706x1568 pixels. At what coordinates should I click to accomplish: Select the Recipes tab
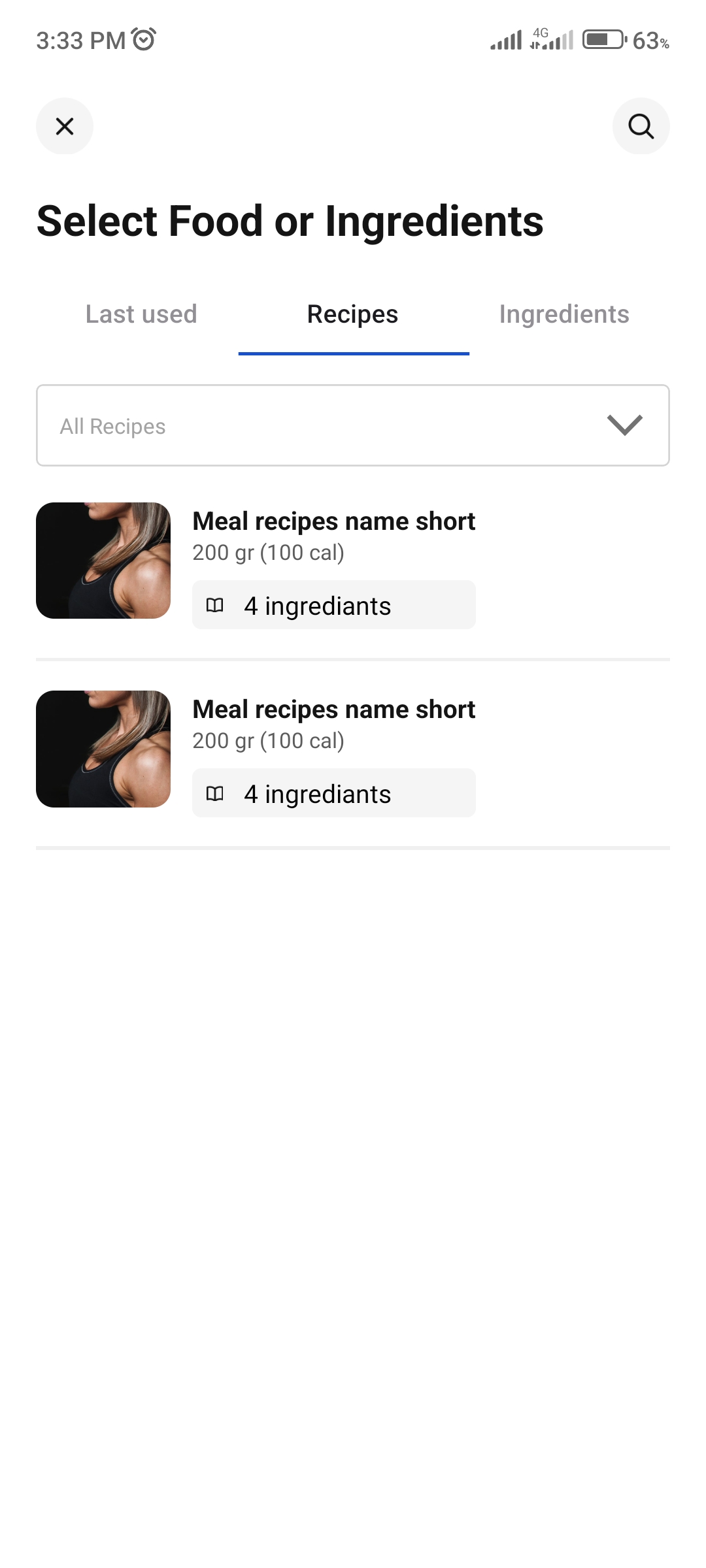tap(353, 314)
